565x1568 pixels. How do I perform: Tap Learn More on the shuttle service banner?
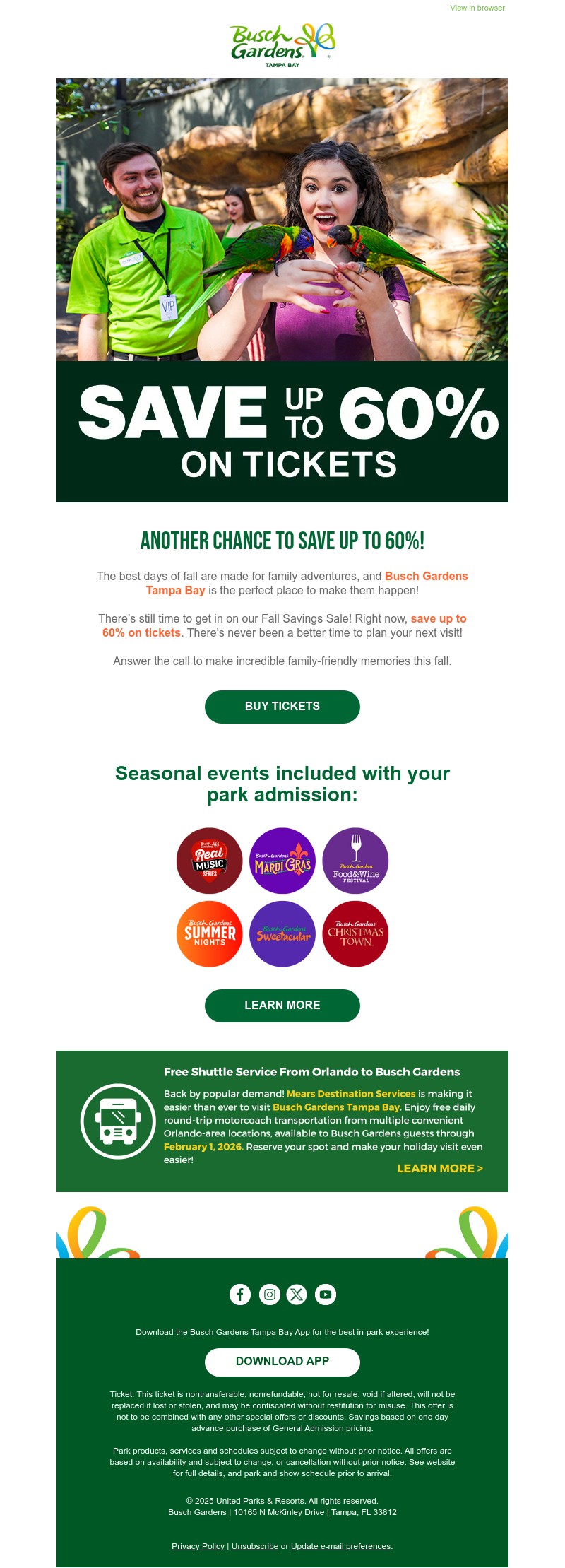[440, 1169]
